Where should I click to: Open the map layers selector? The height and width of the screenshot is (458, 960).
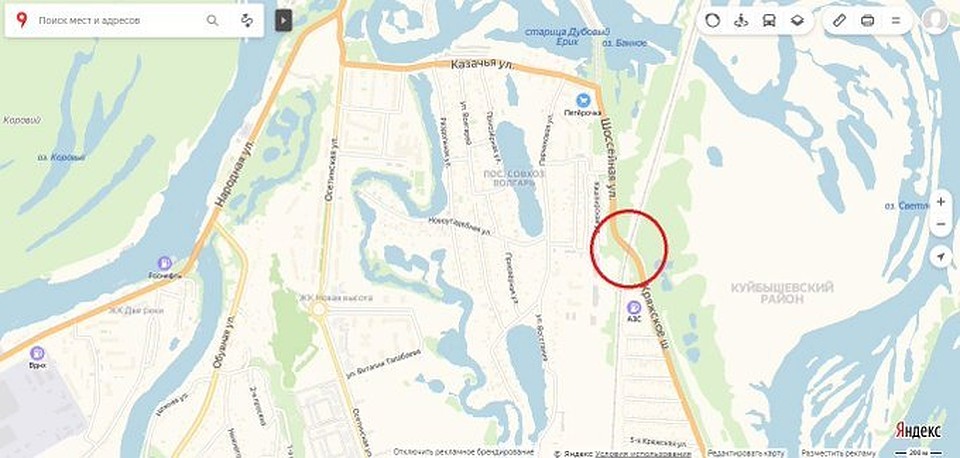click(x=796, y=20)
